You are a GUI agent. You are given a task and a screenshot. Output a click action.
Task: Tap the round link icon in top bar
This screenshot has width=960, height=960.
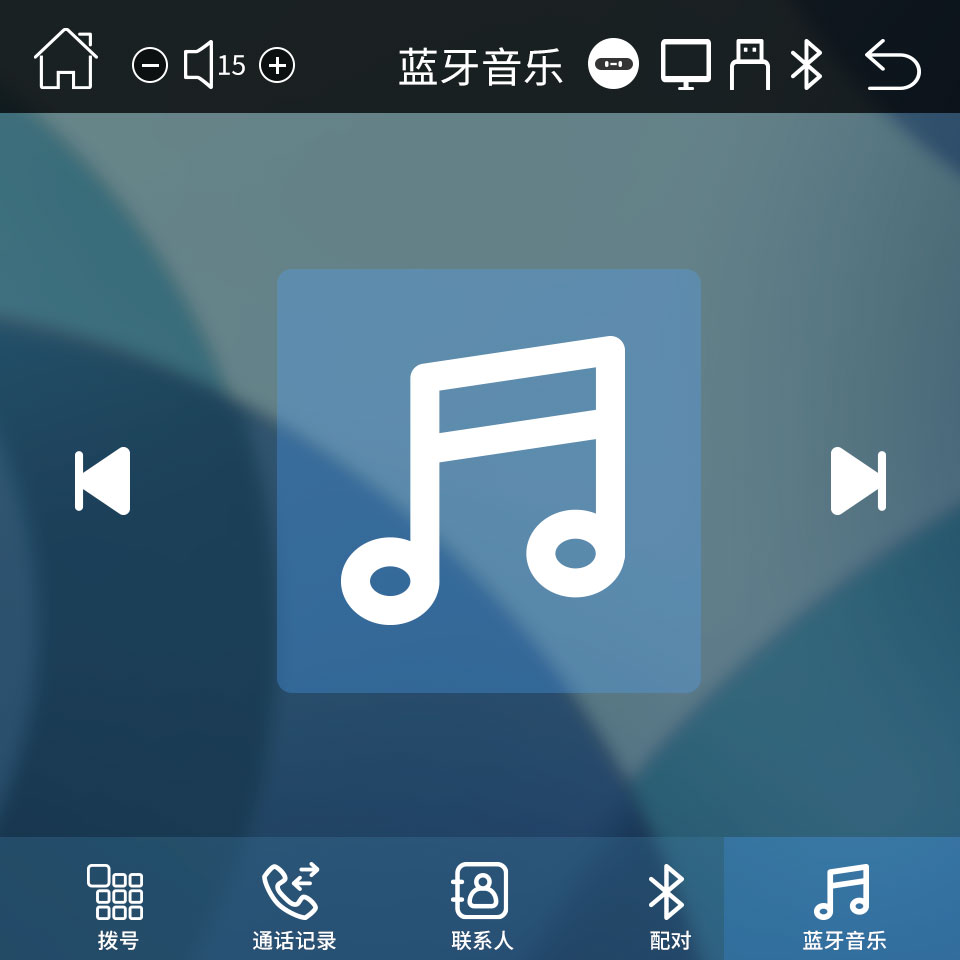coord(613,64)
